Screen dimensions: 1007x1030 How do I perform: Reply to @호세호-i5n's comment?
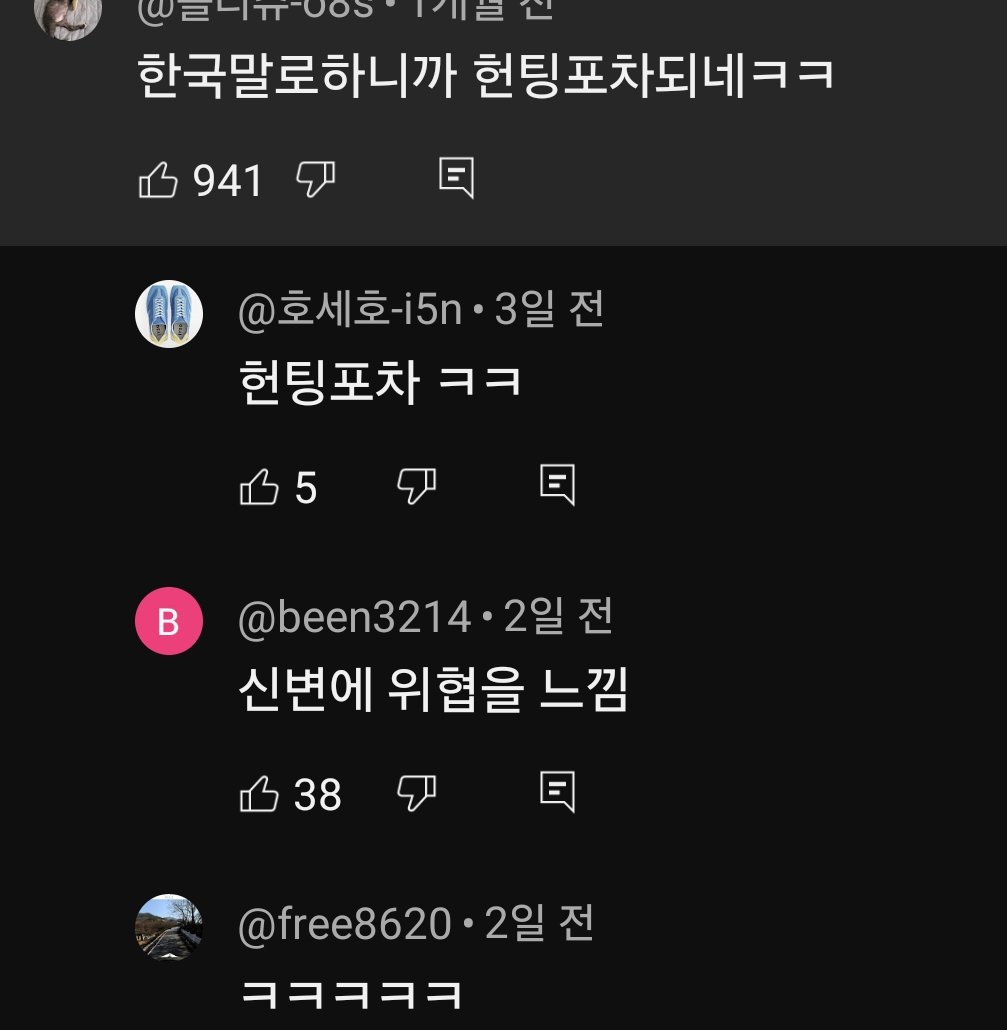pyautogui.click(x=557, y=486)
